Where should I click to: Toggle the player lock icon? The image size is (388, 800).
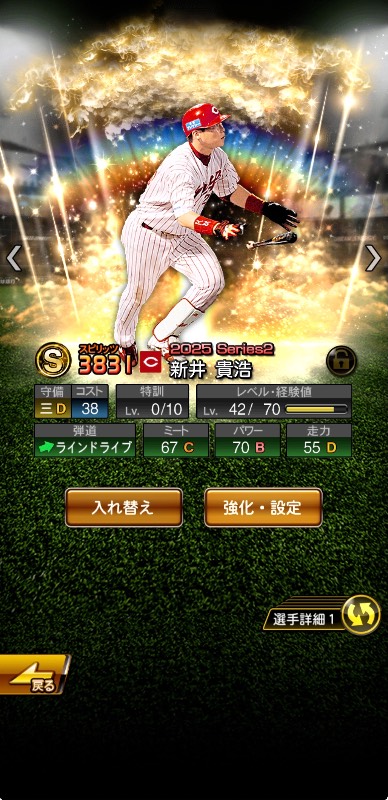(x=341, y=361)
